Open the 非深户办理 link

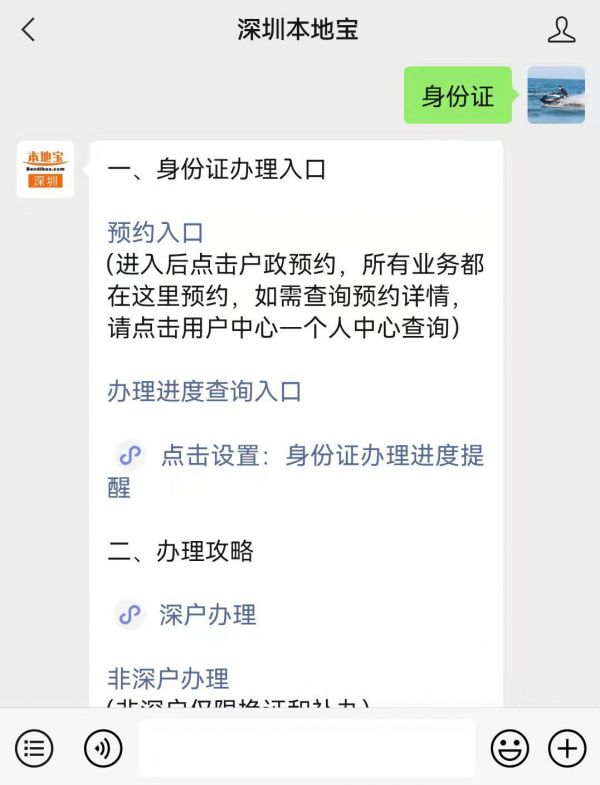pos(168,679)
